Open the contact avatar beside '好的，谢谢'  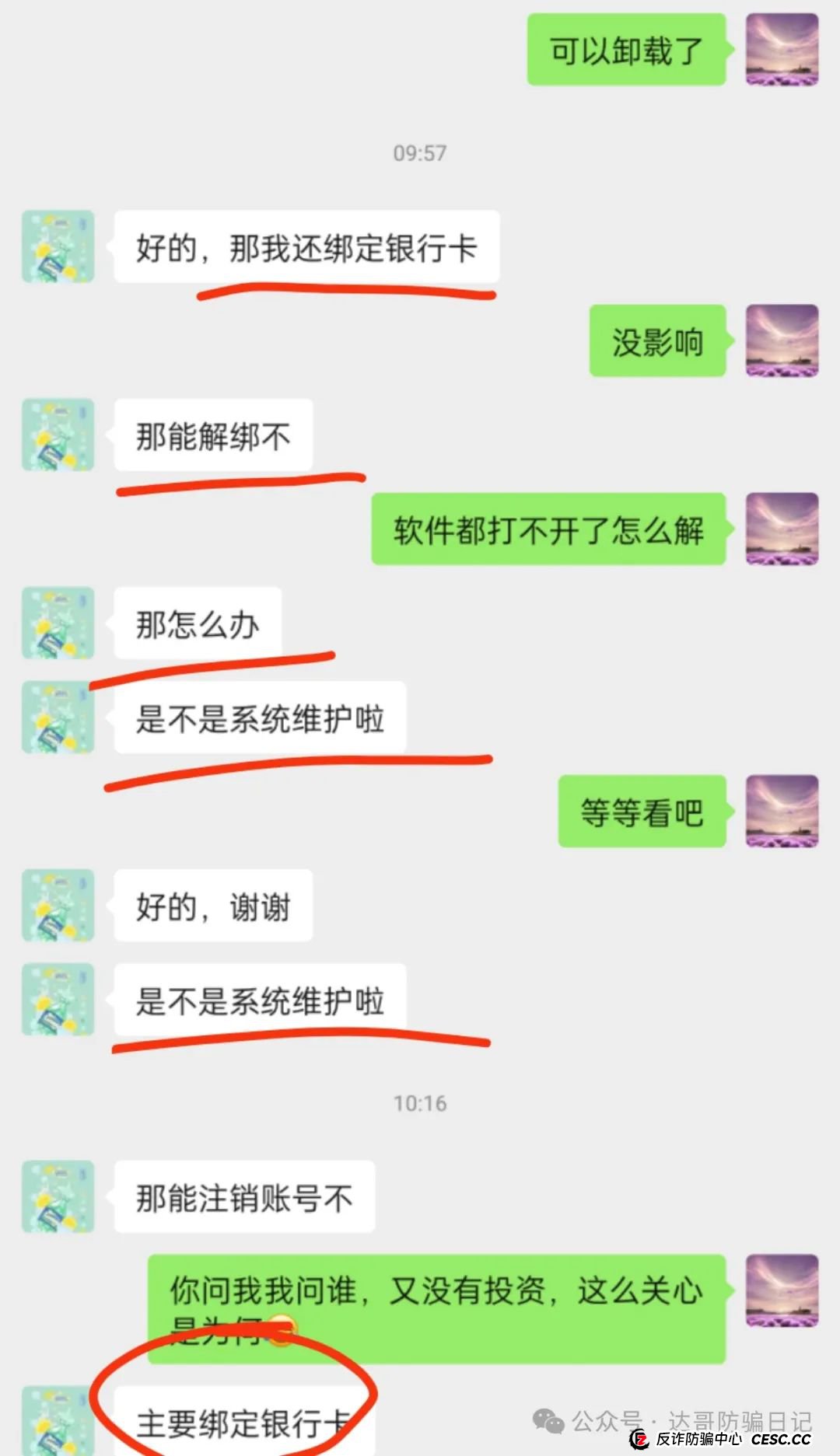point(58,906)
